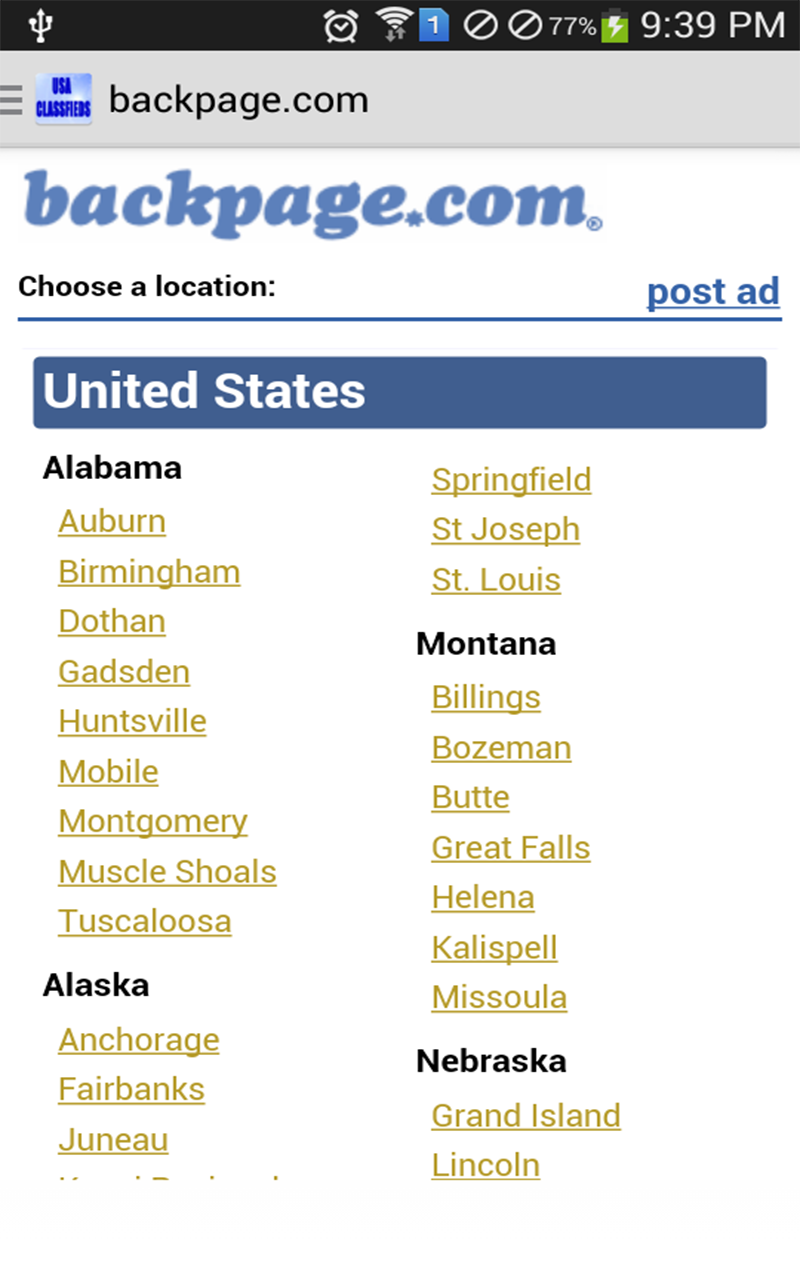Open Muscle Shoals location

coord(167,871)
